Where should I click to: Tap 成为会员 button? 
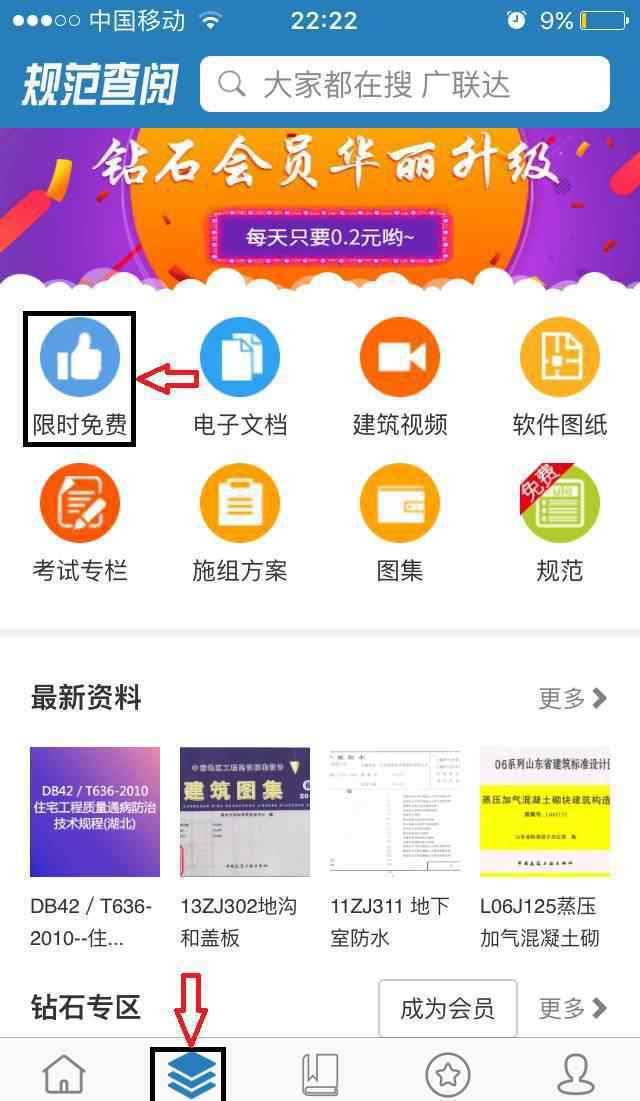448,1008
